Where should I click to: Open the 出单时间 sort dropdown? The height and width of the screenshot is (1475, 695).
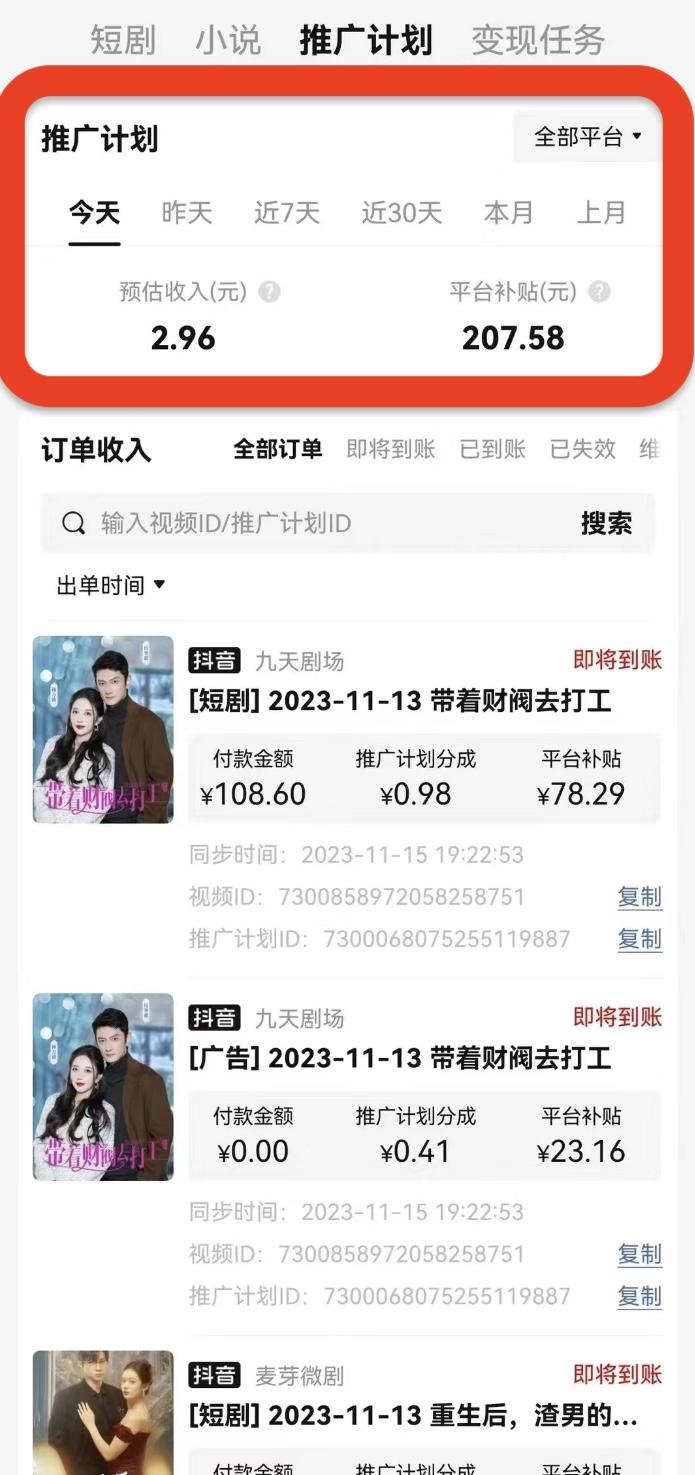pos(110,585)
